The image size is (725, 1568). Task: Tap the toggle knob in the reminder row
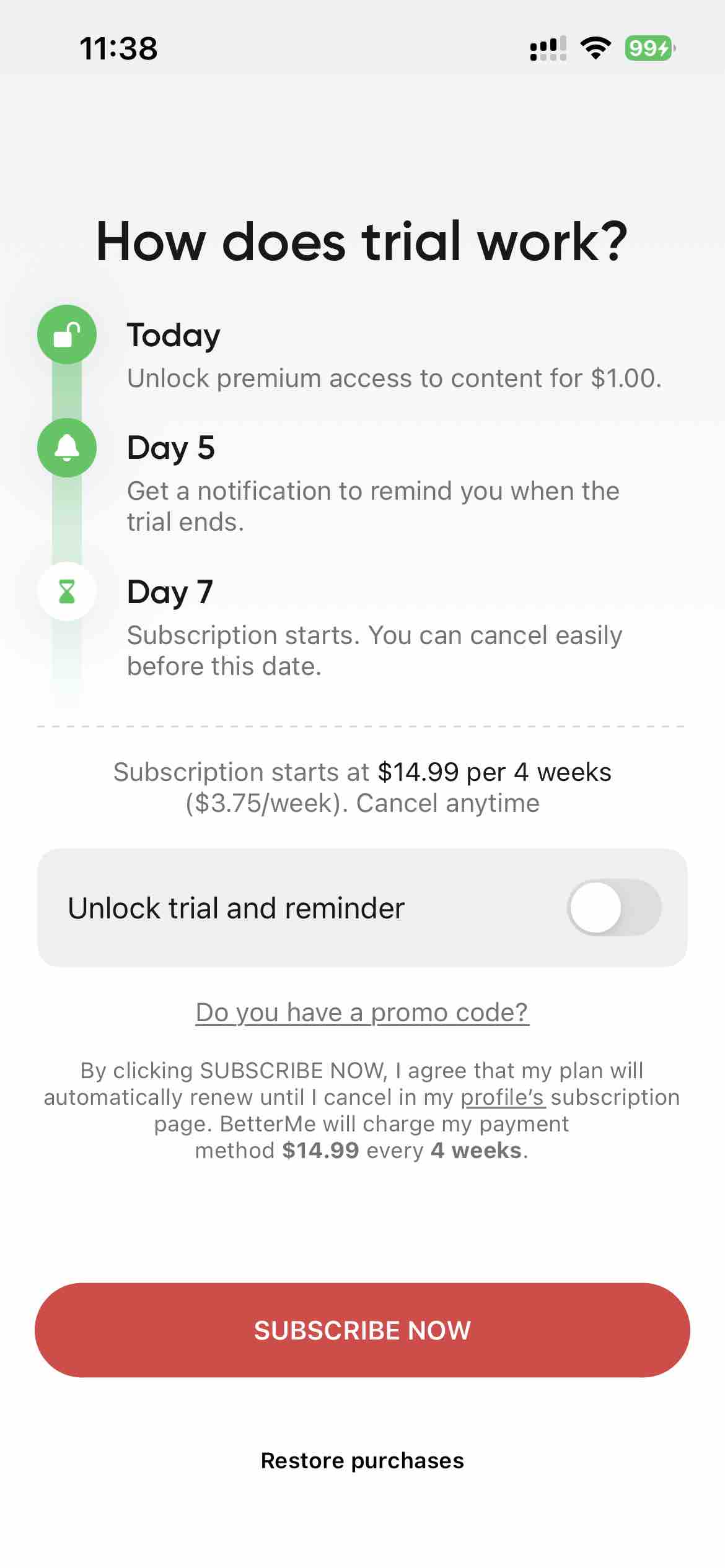[597, 908]
